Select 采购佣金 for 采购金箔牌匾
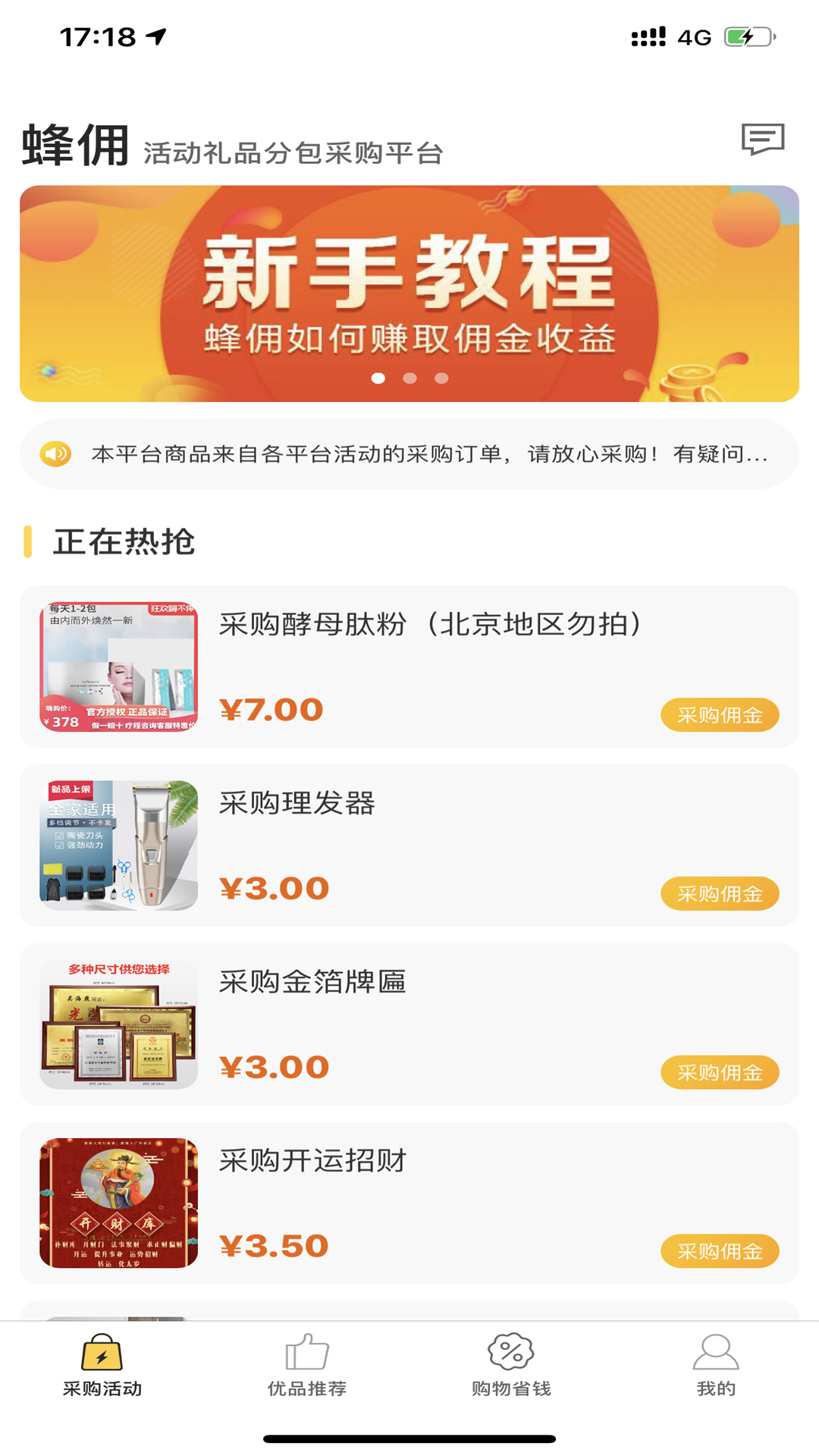The image size is (819, 1456). click(x=720, y=1073)
